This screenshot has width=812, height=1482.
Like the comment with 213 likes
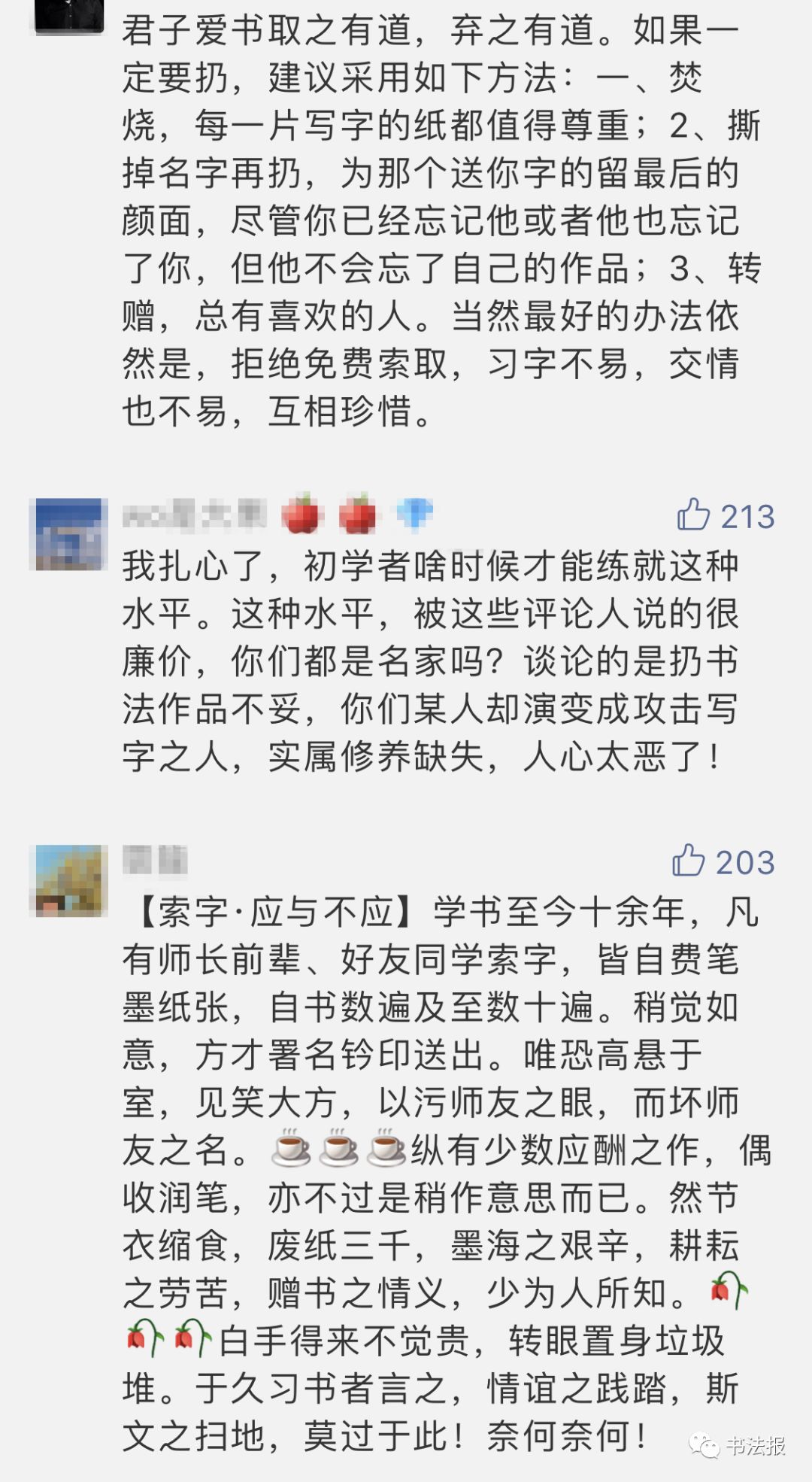pos(693,515)
